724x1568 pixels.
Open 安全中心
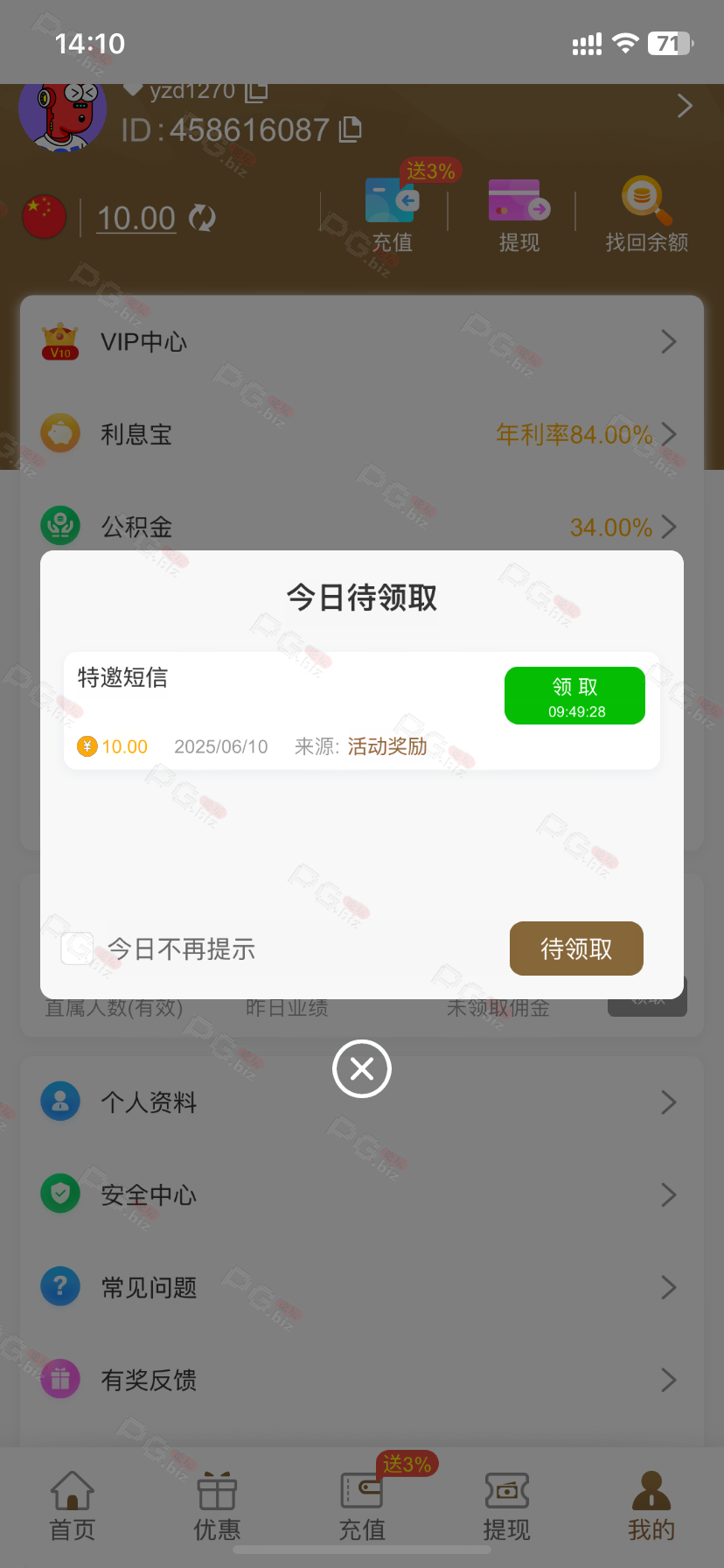coord(362,1194)
